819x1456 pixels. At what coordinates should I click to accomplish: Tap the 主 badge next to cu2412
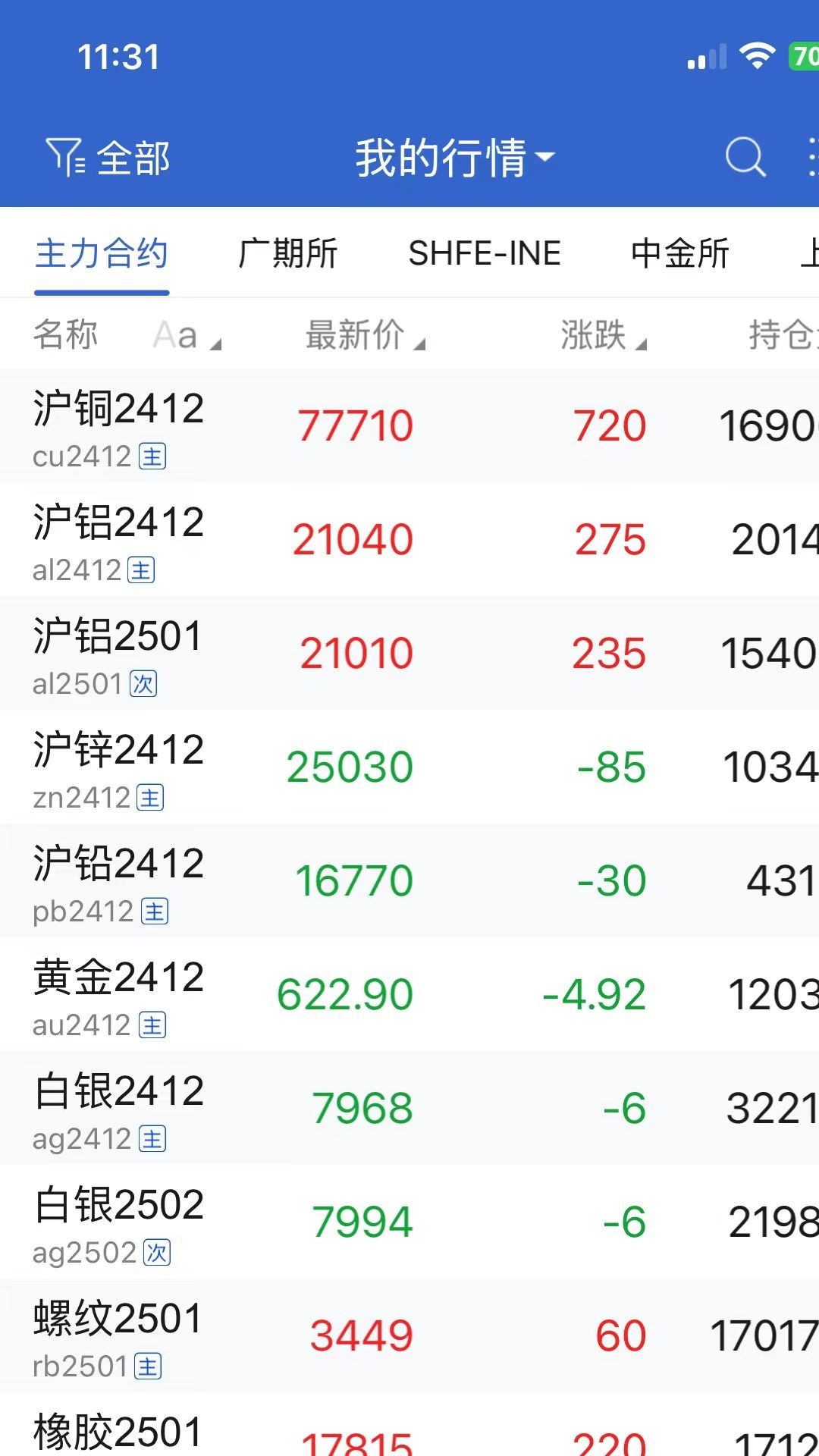pyautogui.click(x=153, y=458)
